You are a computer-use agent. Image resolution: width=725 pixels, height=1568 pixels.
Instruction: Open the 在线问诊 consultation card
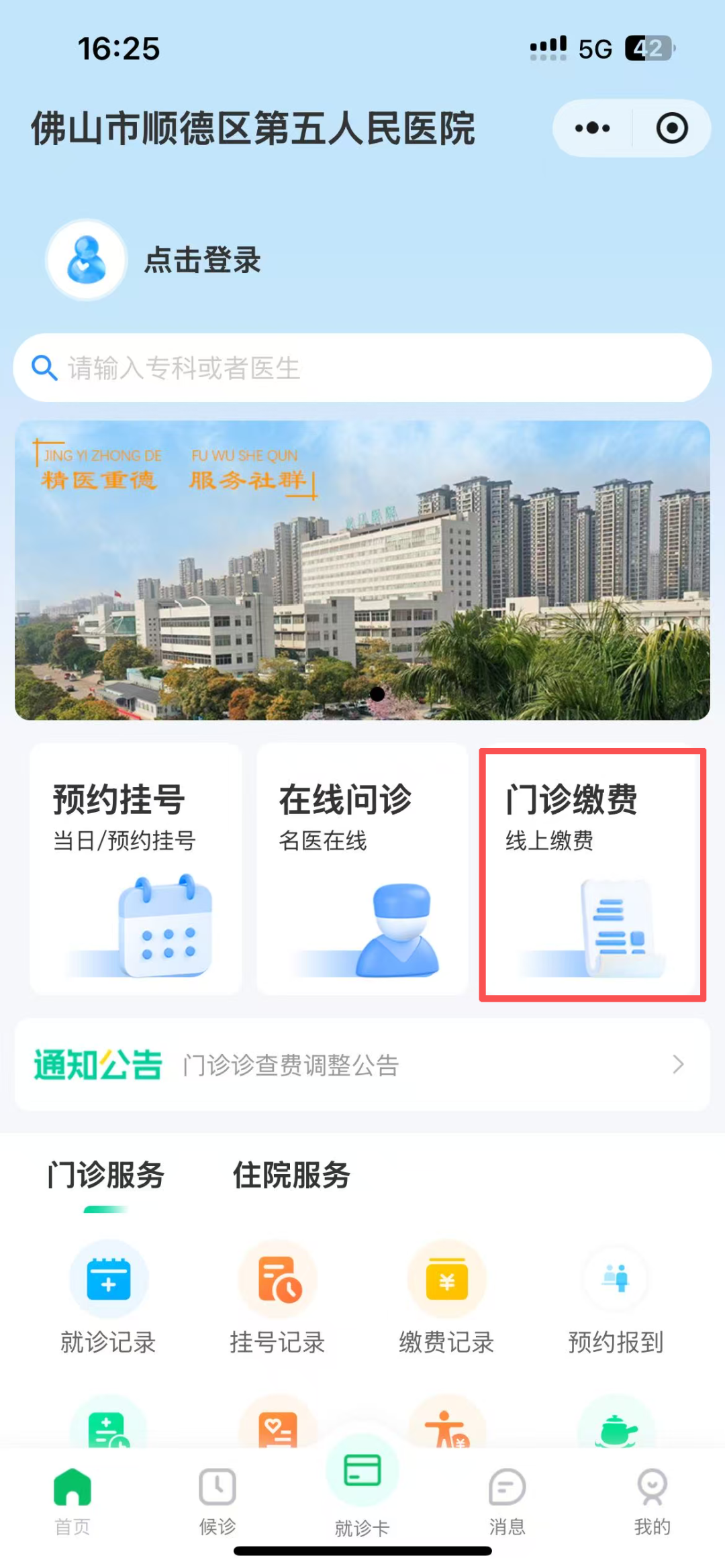tap(362, 868)
